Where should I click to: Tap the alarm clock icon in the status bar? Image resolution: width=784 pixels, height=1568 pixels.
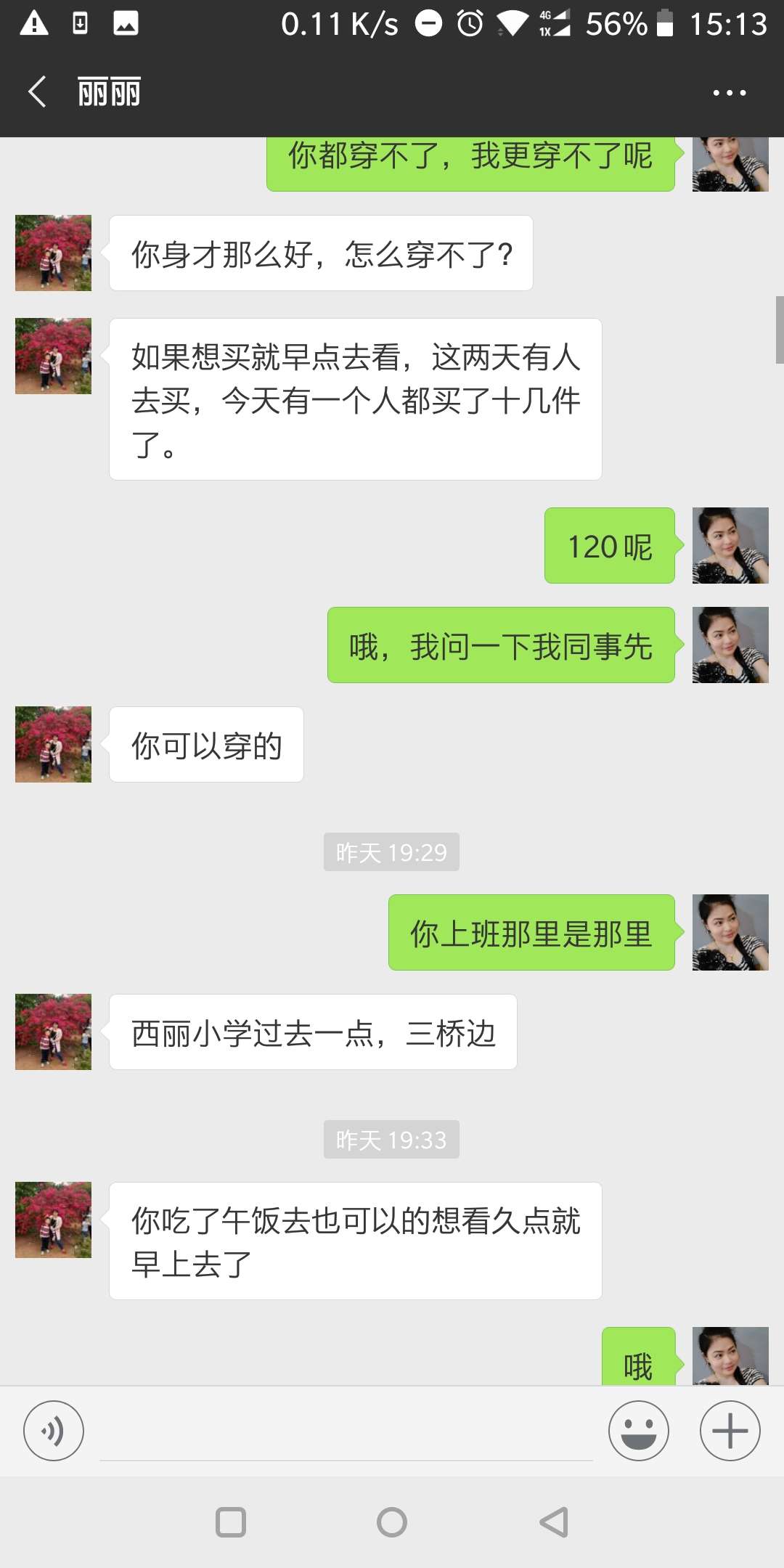pyautogui.click(x=469, y=24)
